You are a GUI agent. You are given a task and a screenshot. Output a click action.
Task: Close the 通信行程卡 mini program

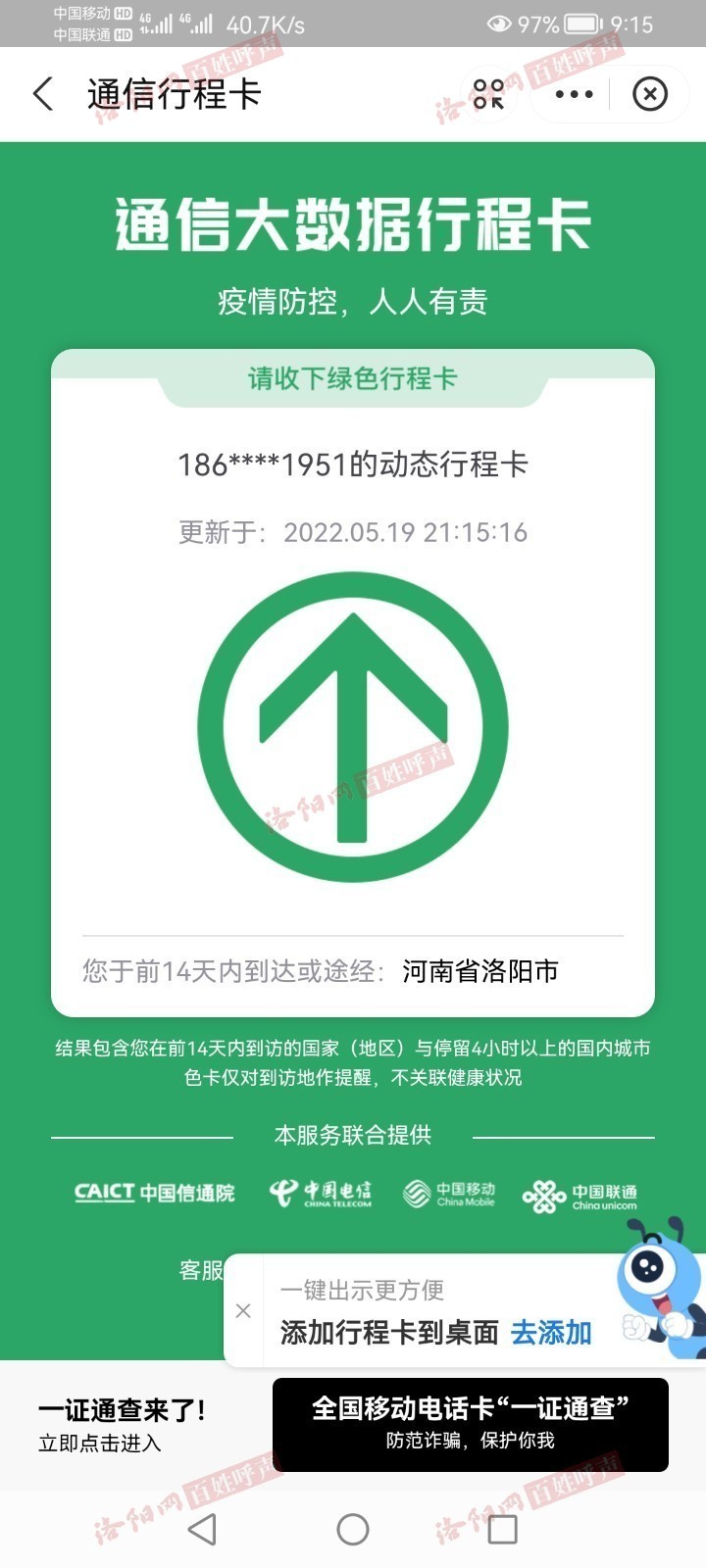649,94
